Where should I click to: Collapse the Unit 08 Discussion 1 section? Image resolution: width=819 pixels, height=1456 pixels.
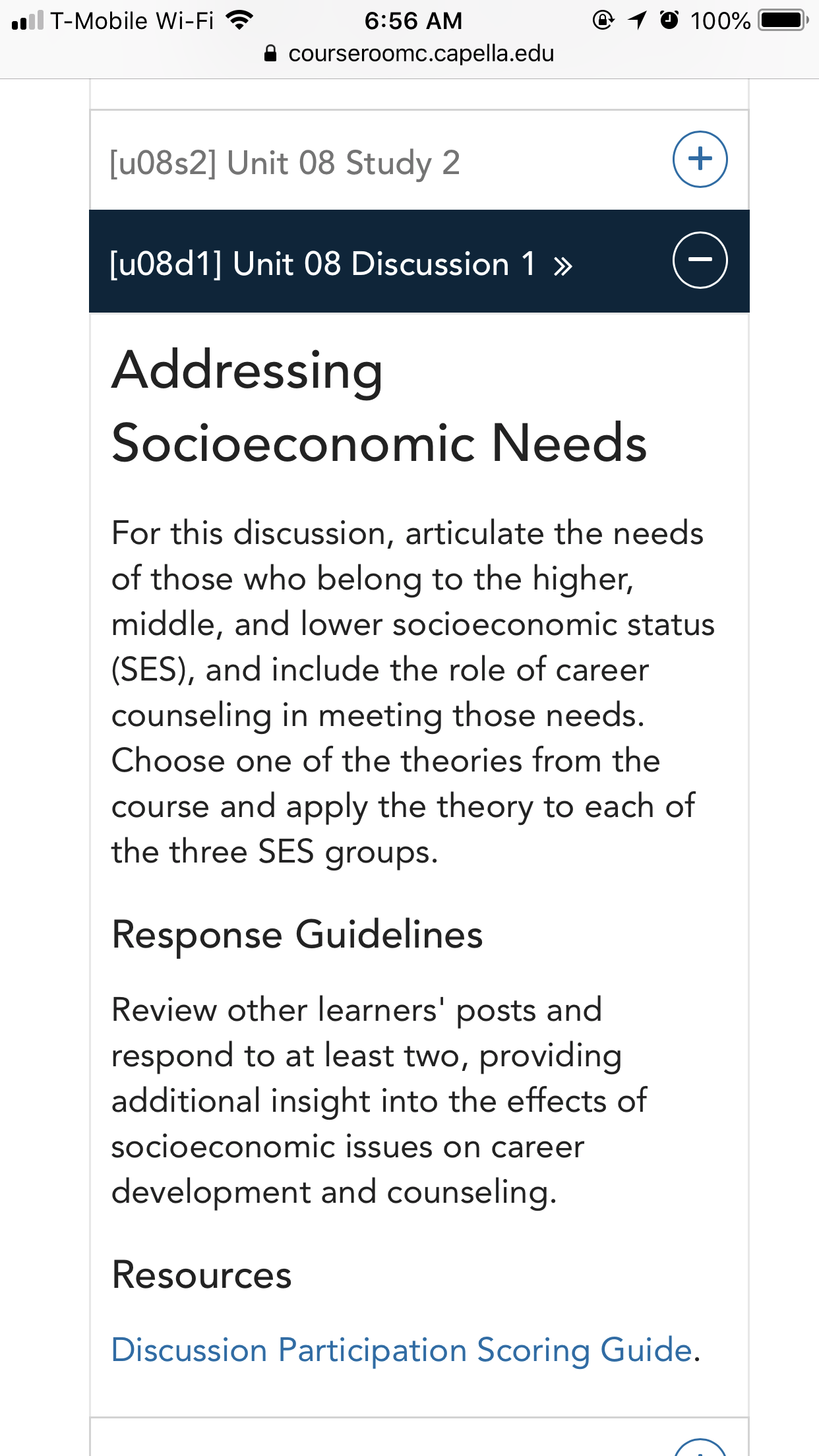coord(700,260)
